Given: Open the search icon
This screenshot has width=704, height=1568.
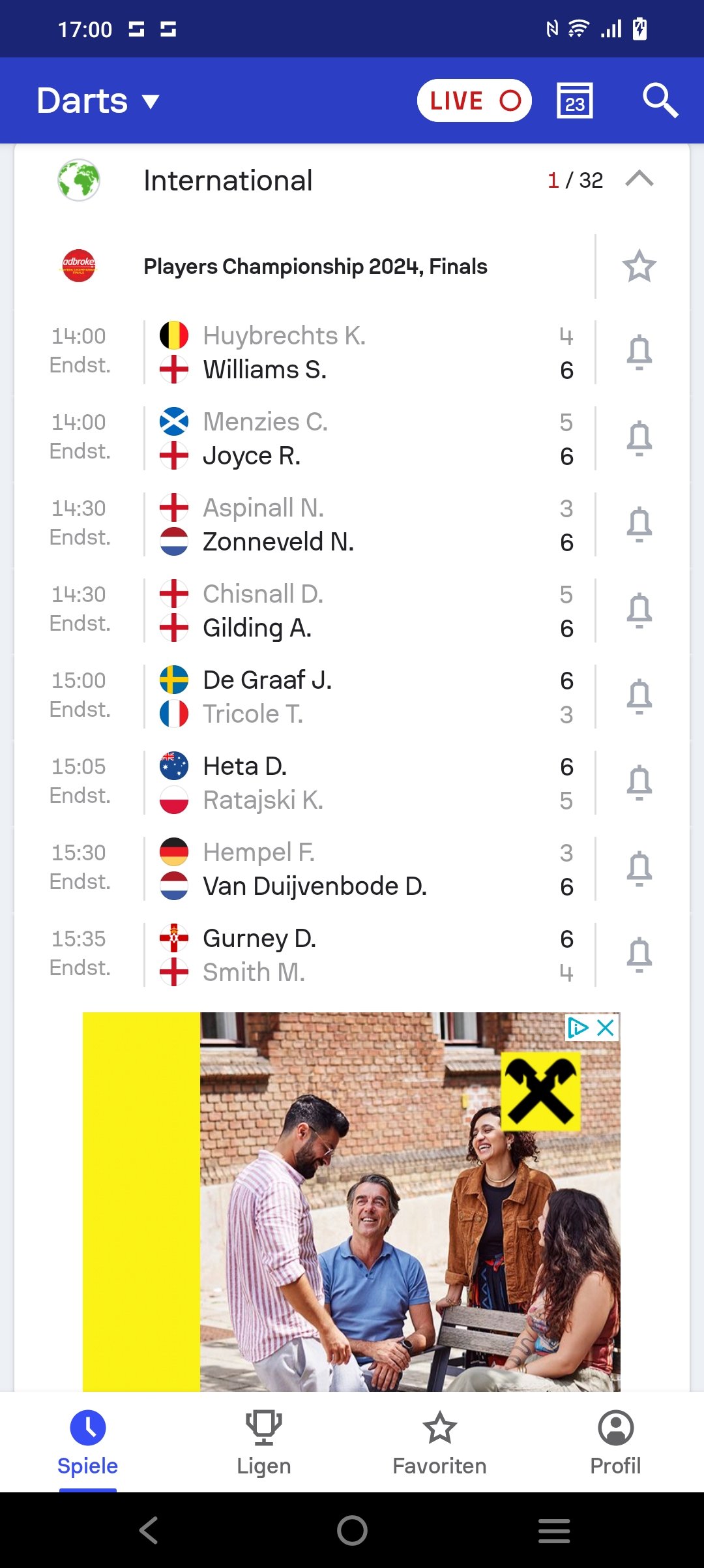Looking at the screenshot, I should (660, 100).
